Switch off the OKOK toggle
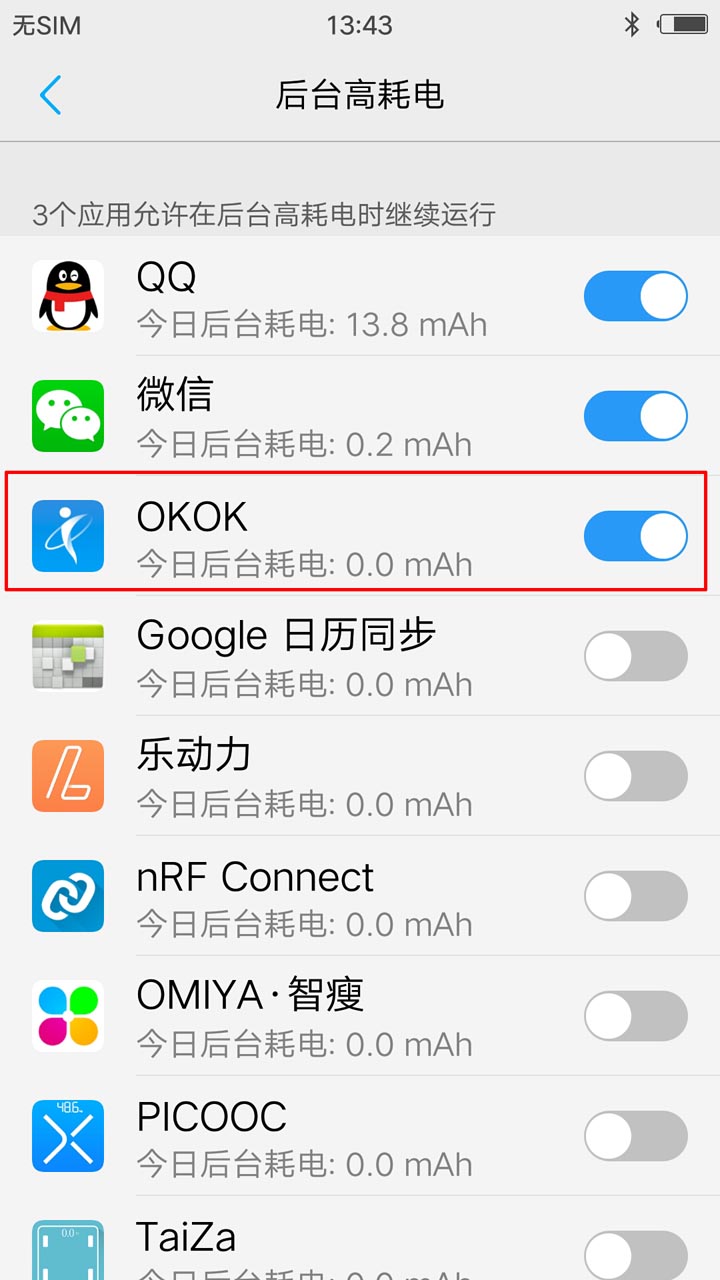Image resolution: width=720 pixels, height=1280 pixels. (636, 536)
